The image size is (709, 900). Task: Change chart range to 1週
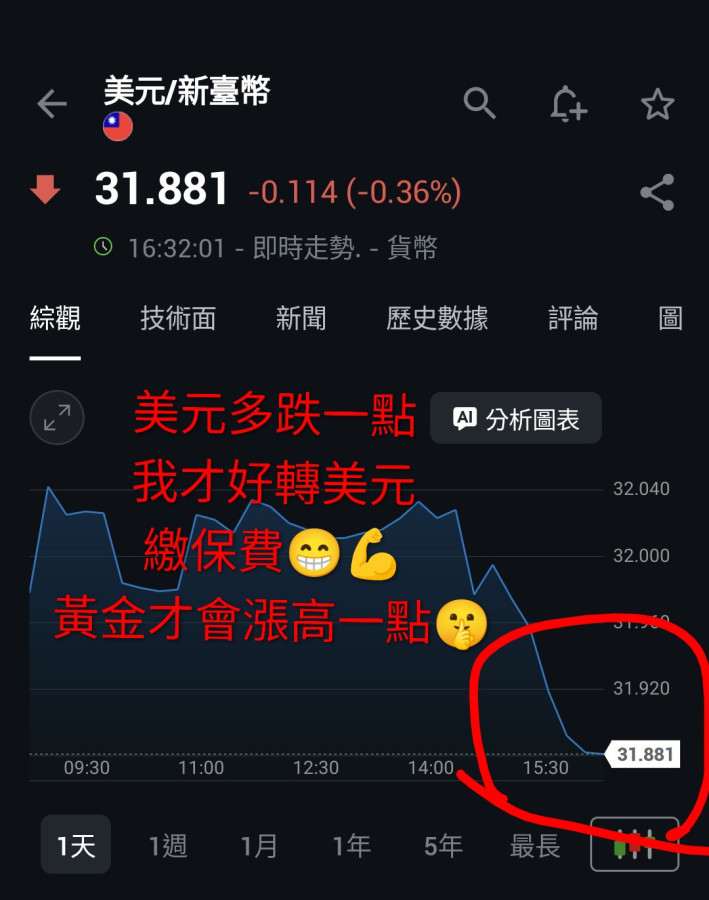pos(168,846)
